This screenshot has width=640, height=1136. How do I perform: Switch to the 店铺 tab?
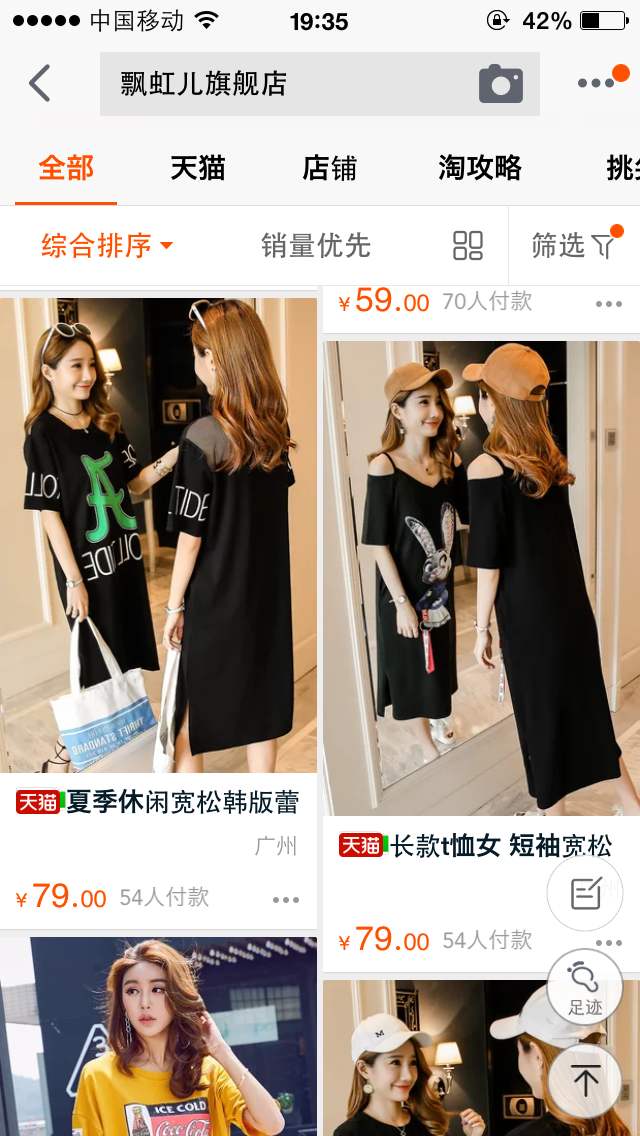pos(329,168)
